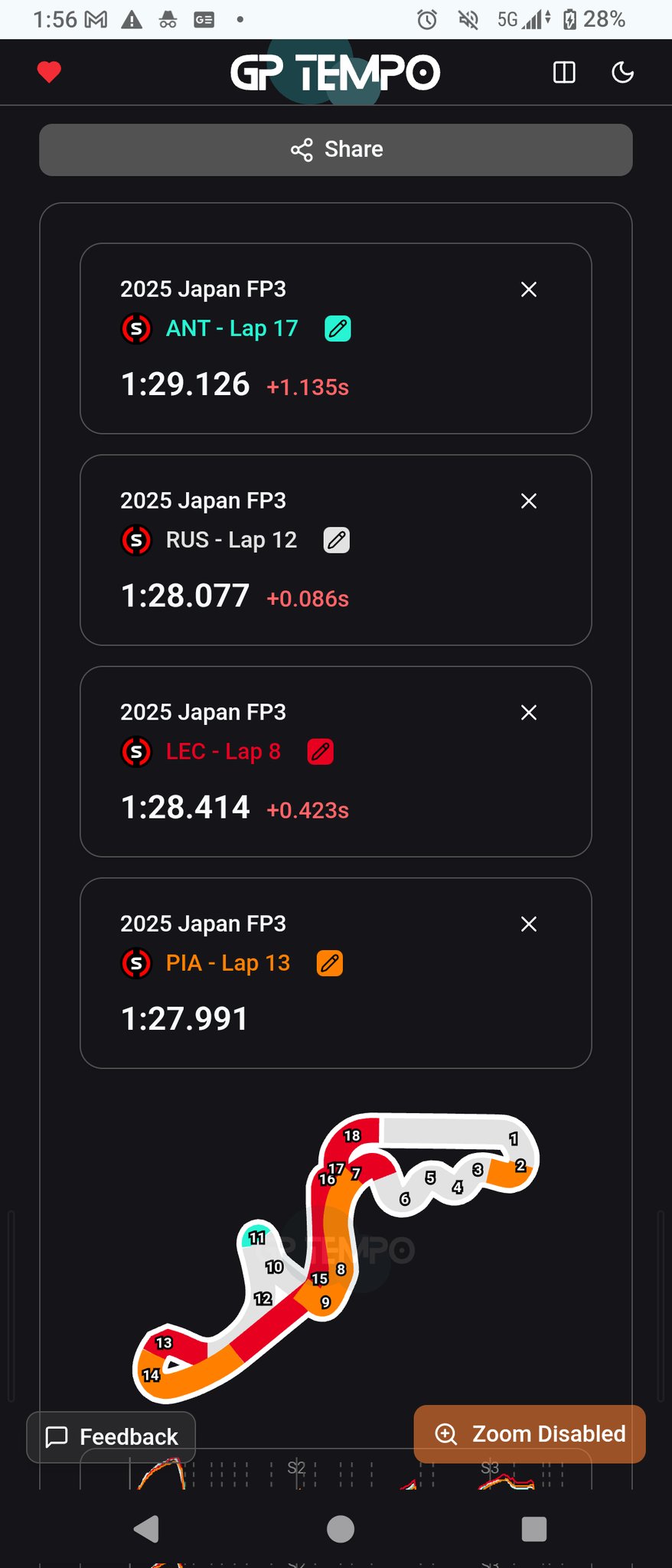The height and width of the screenshot is (1568, 672).
Task: Tap the Zoom Disabled button
Action: point(530,1433)
